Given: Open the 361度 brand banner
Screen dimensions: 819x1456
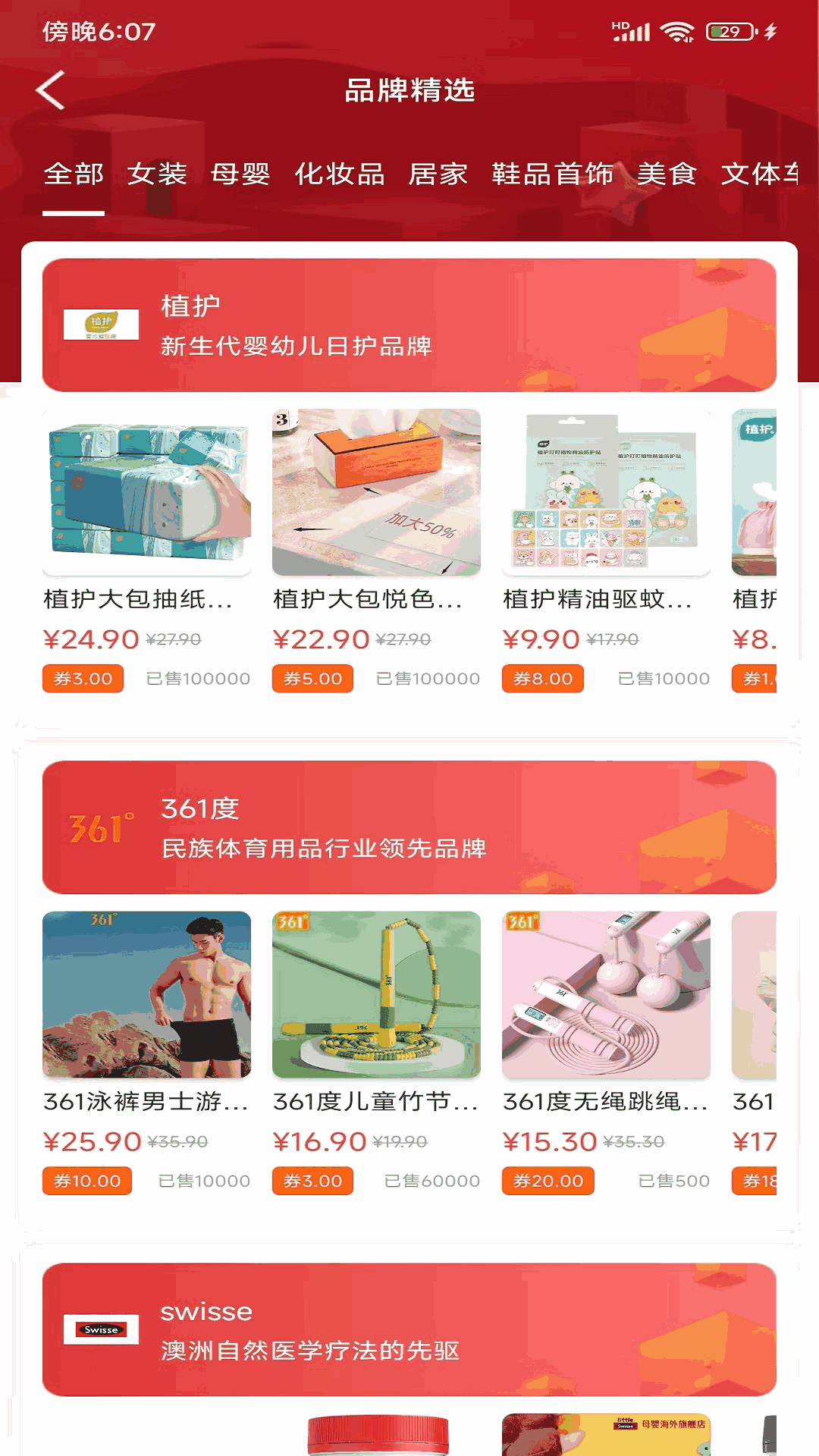Looking at the screenshot, I should [x=409, y=827].
